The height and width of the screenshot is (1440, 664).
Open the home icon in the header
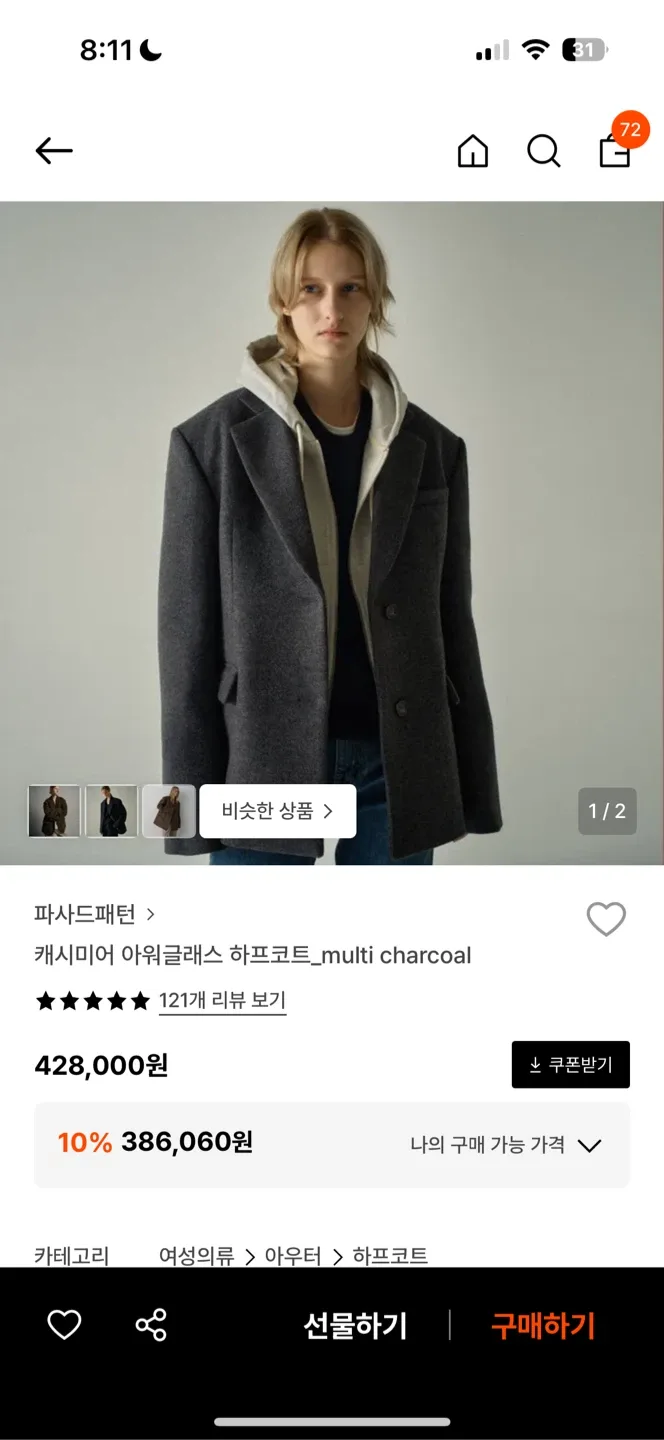(473, 151)
